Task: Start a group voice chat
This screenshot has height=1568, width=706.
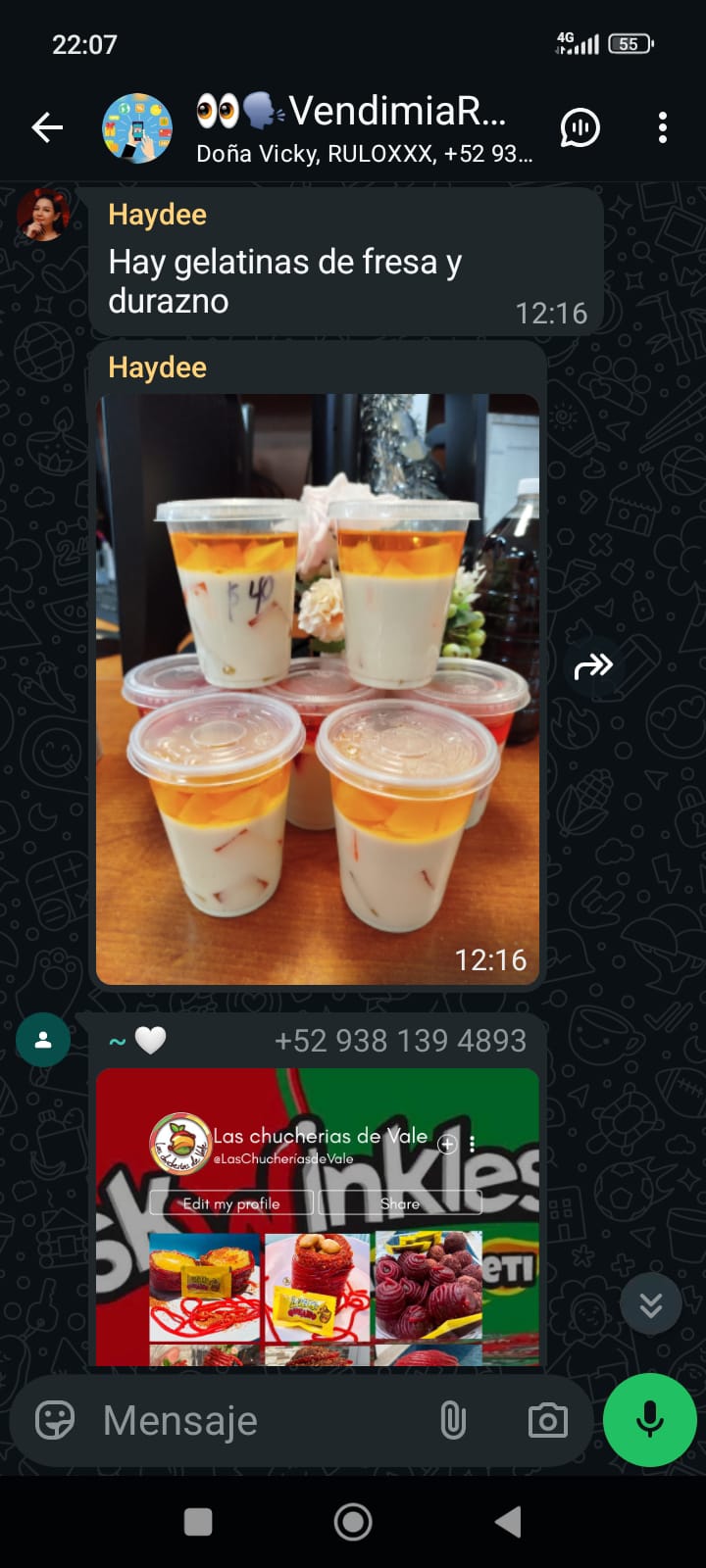Action: pyautogui.click(x=580, y=127)
